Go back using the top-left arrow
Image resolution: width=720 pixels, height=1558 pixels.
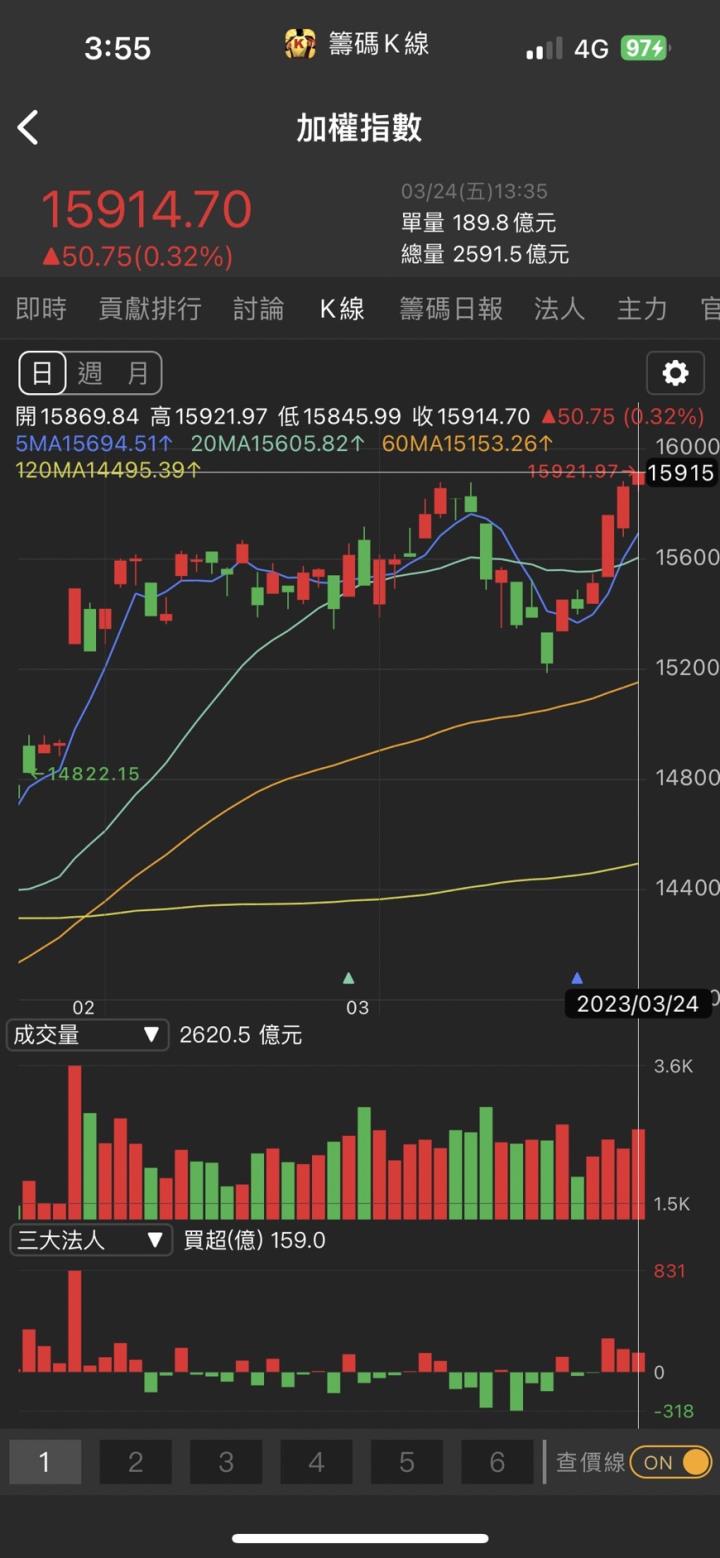click(x=28, y=128)
